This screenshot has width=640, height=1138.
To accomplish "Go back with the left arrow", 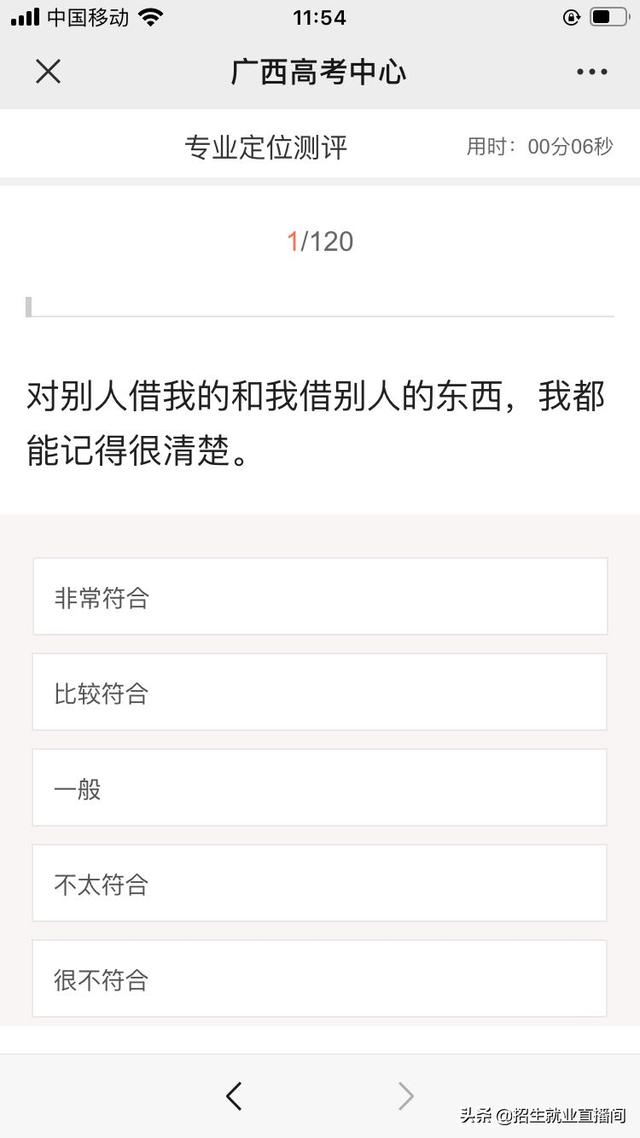I will [x=234, y=1096].
